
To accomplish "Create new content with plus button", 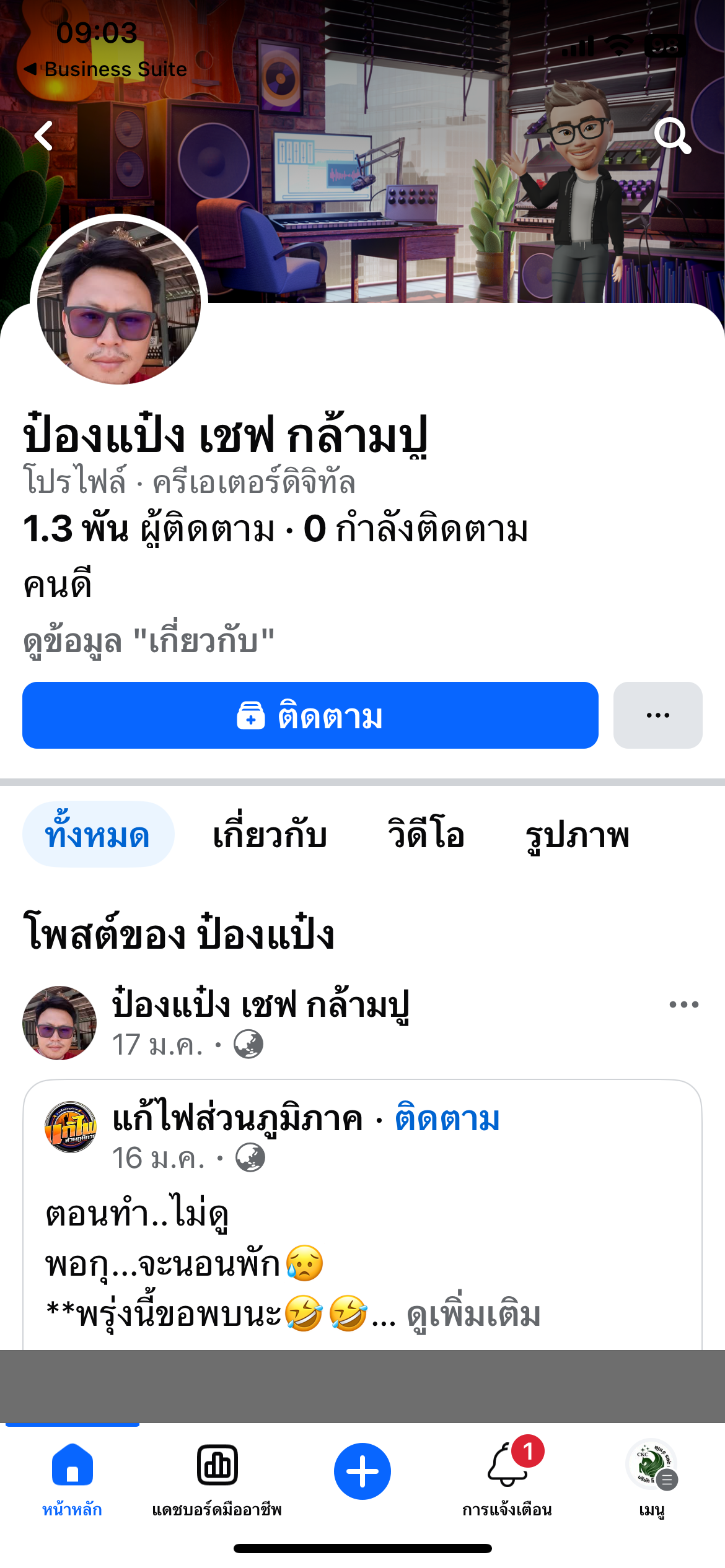I will (x=362, y=1471).
